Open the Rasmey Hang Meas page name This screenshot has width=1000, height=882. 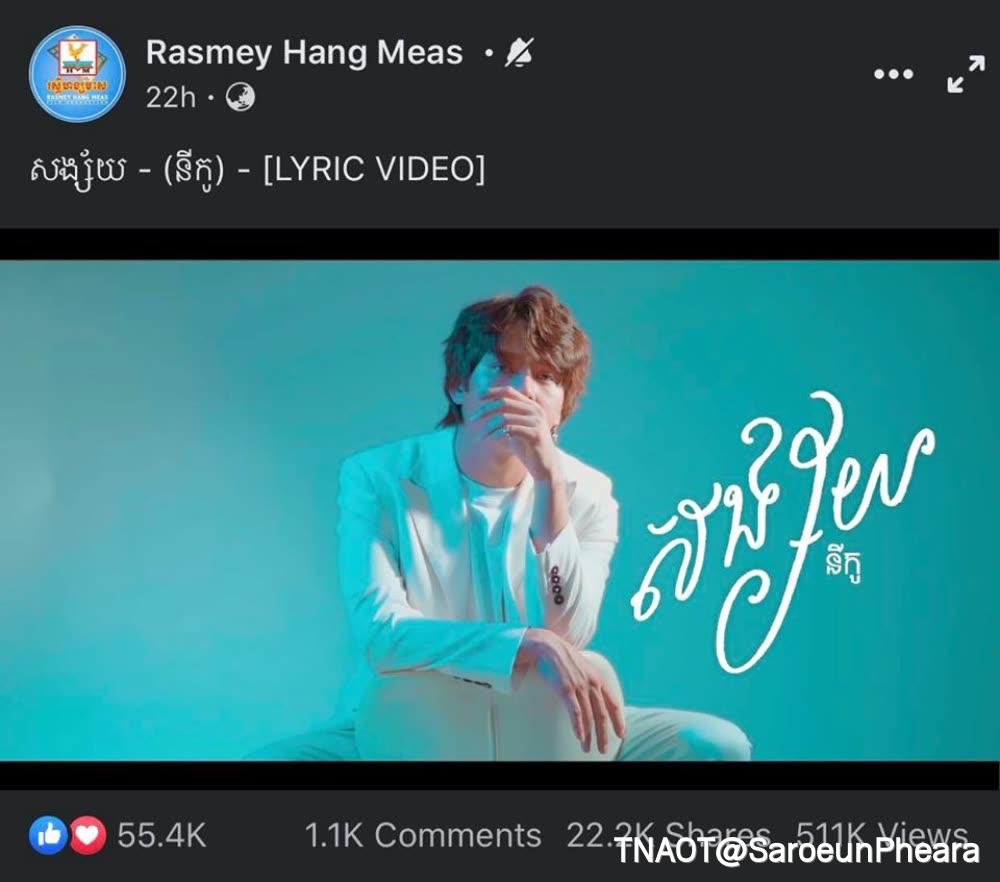304,53
